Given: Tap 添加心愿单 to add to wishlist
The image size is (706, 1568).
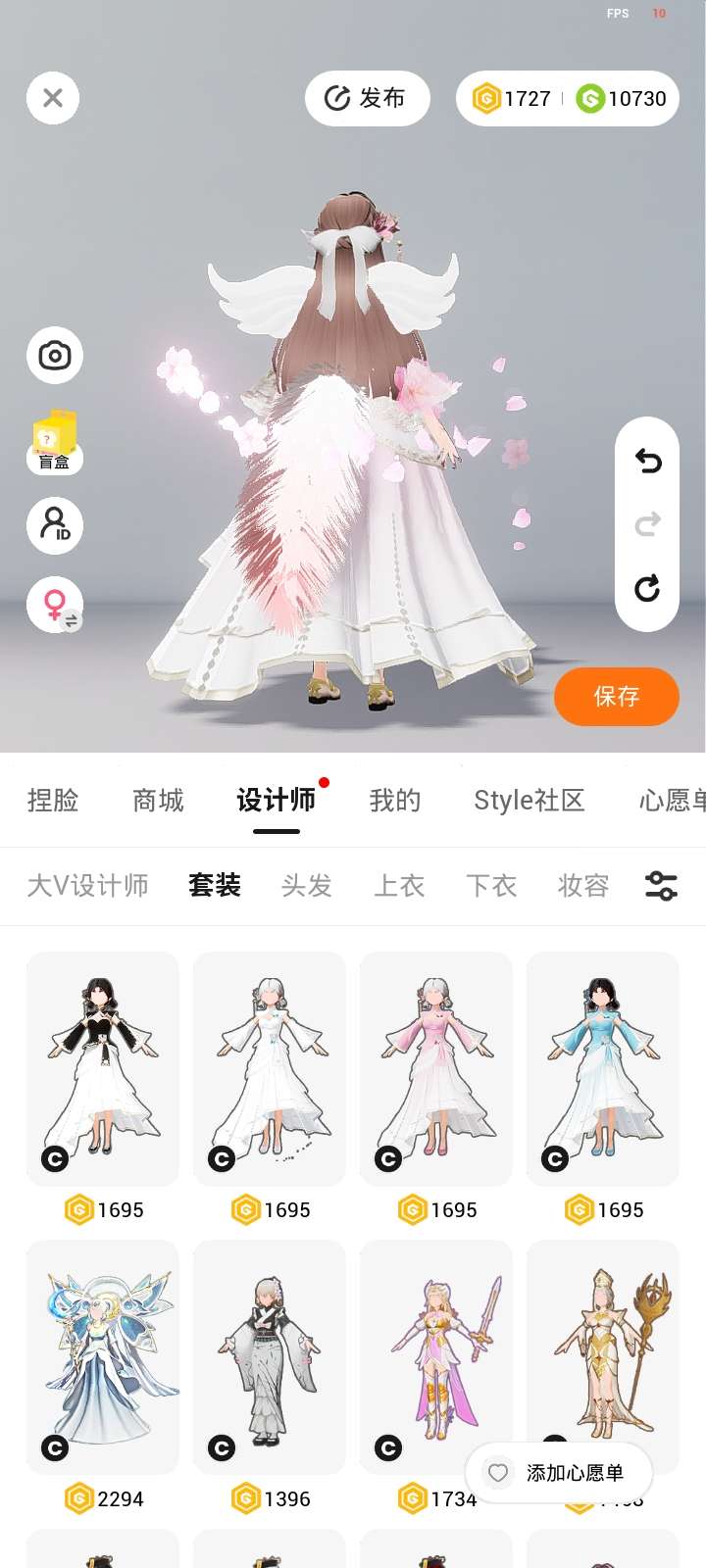Looking at the screenshot, I should pos(559,1473).
